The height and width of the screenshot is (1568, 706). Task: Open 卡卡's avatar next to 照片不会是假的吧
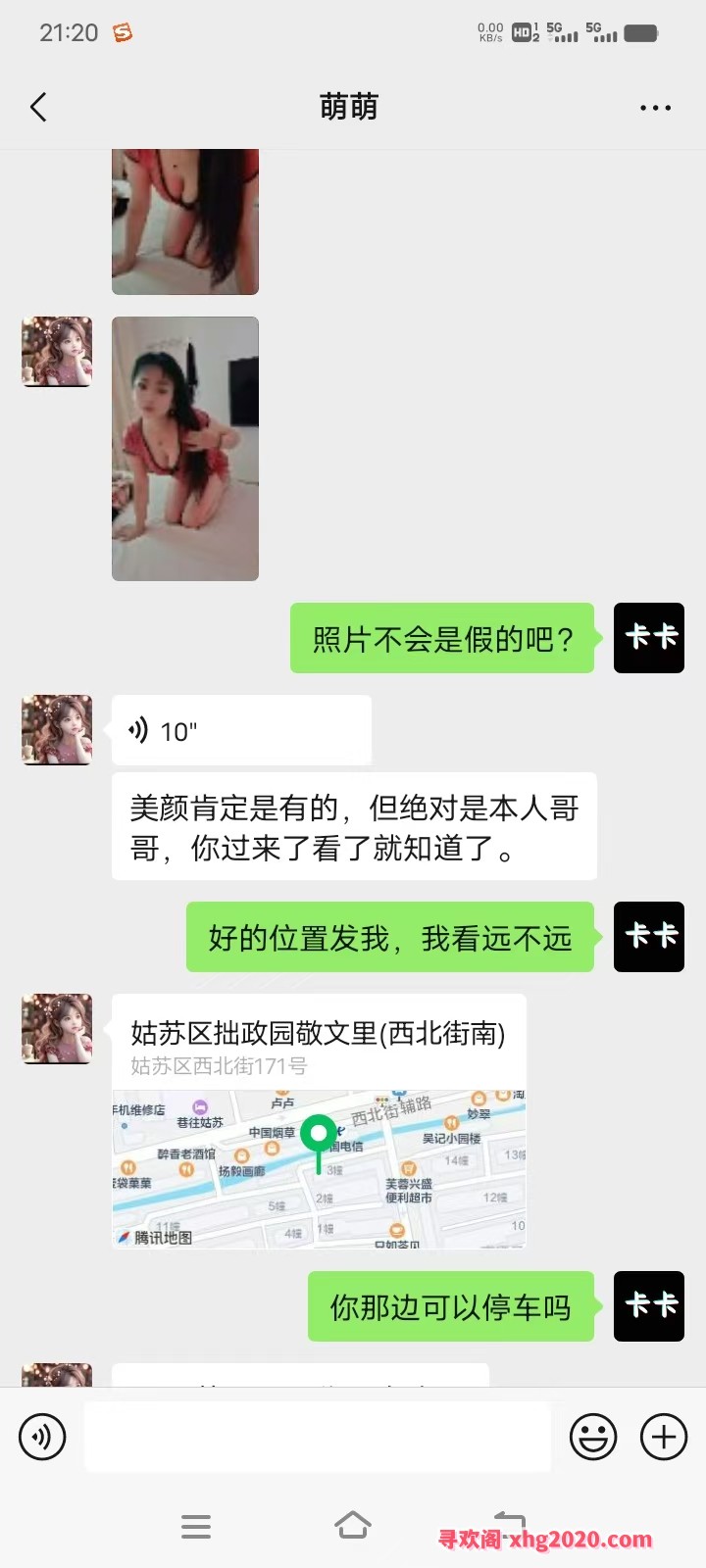(649, 638)
